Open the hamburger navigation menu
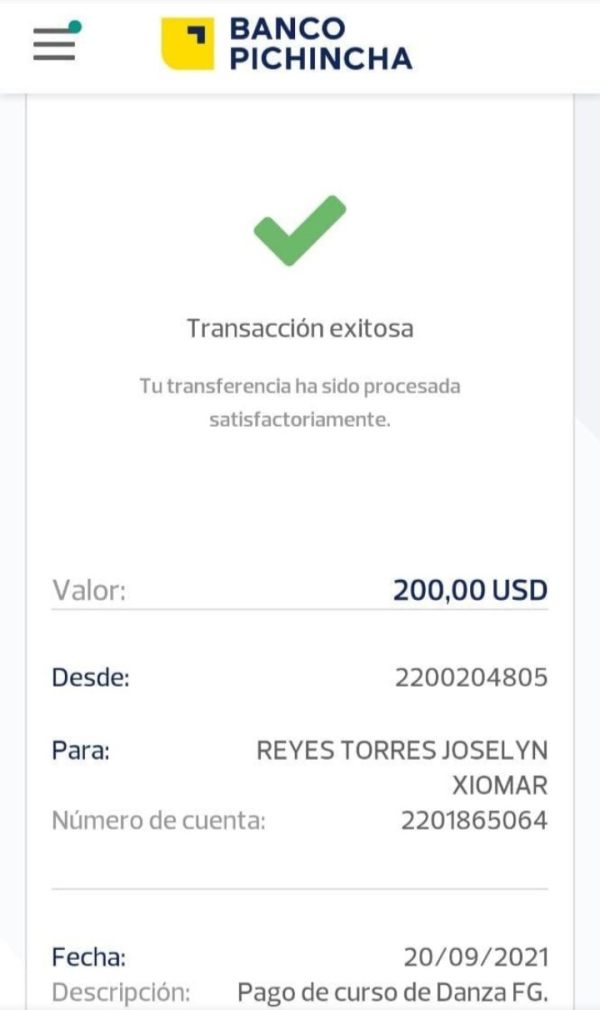Screen dimensions: 600x1010 55,45
